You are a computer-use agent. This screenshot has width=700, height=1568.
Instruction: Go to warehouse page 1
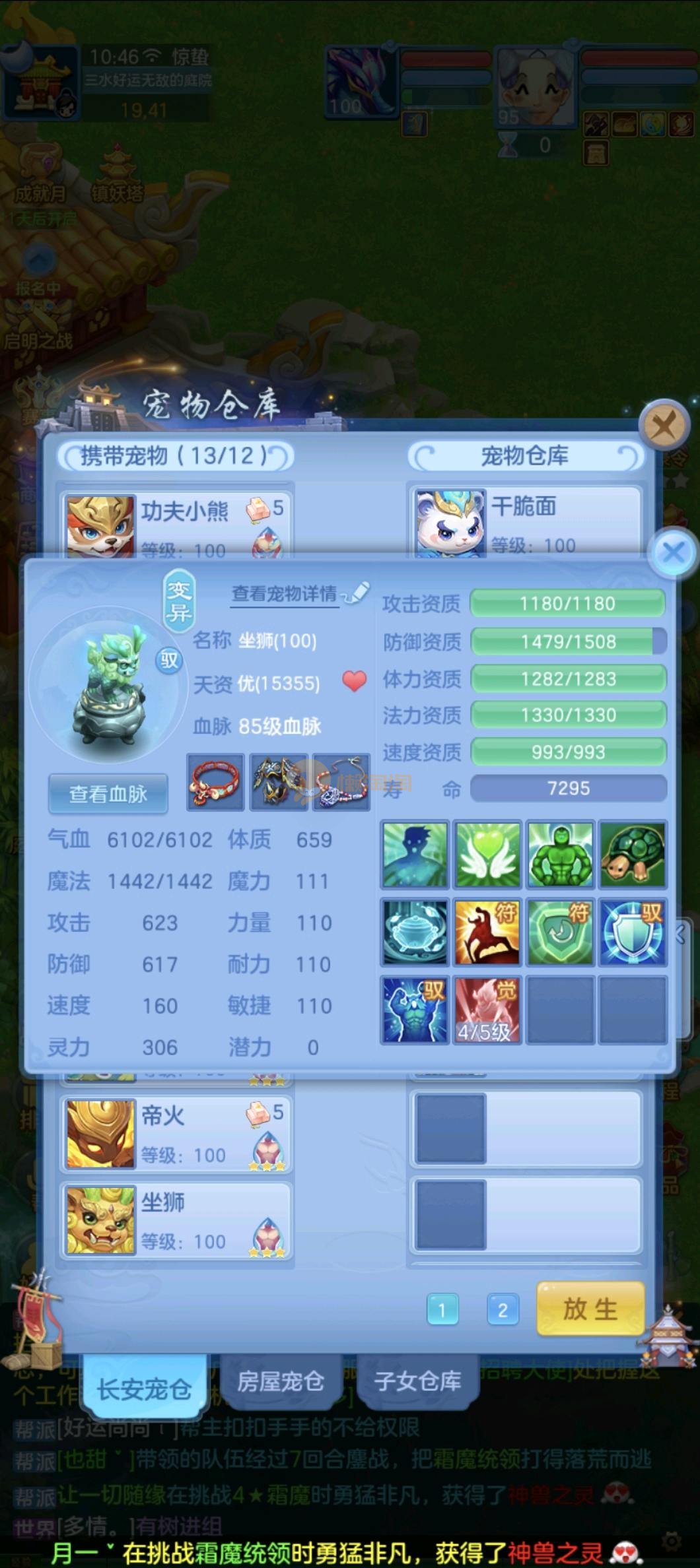click(442, 1310)
